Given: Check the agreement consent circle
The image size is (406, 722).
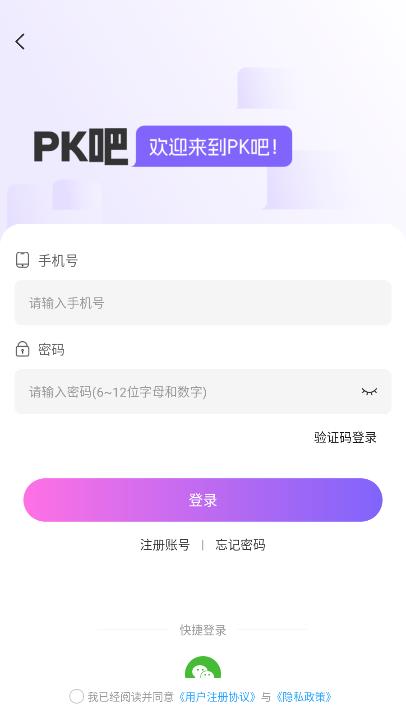Looking at the screenshot, I should point(76,696).
